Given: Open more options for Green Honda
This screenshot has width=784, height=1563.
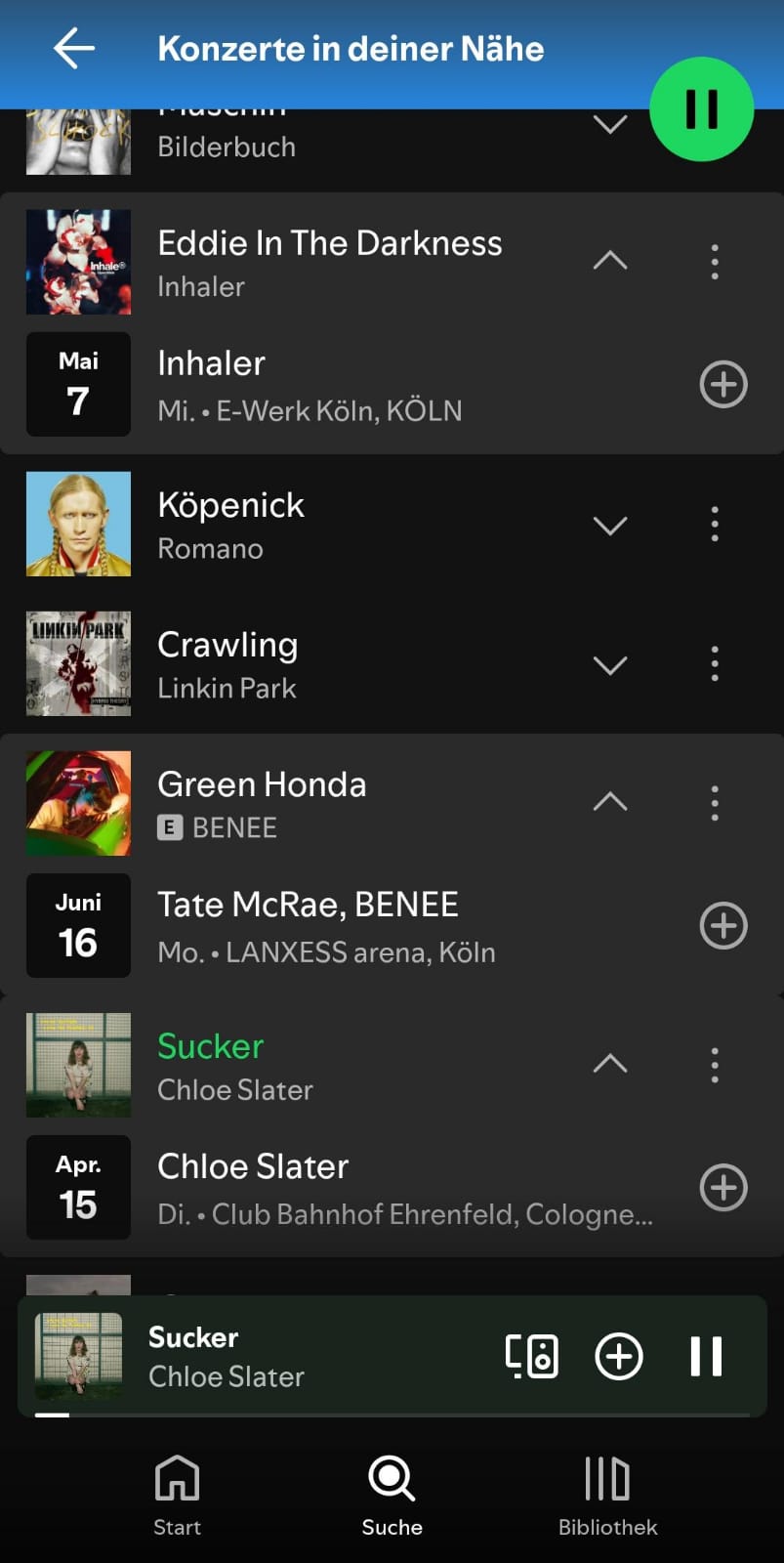Looking at the screenshot, I should coord(715,803).
